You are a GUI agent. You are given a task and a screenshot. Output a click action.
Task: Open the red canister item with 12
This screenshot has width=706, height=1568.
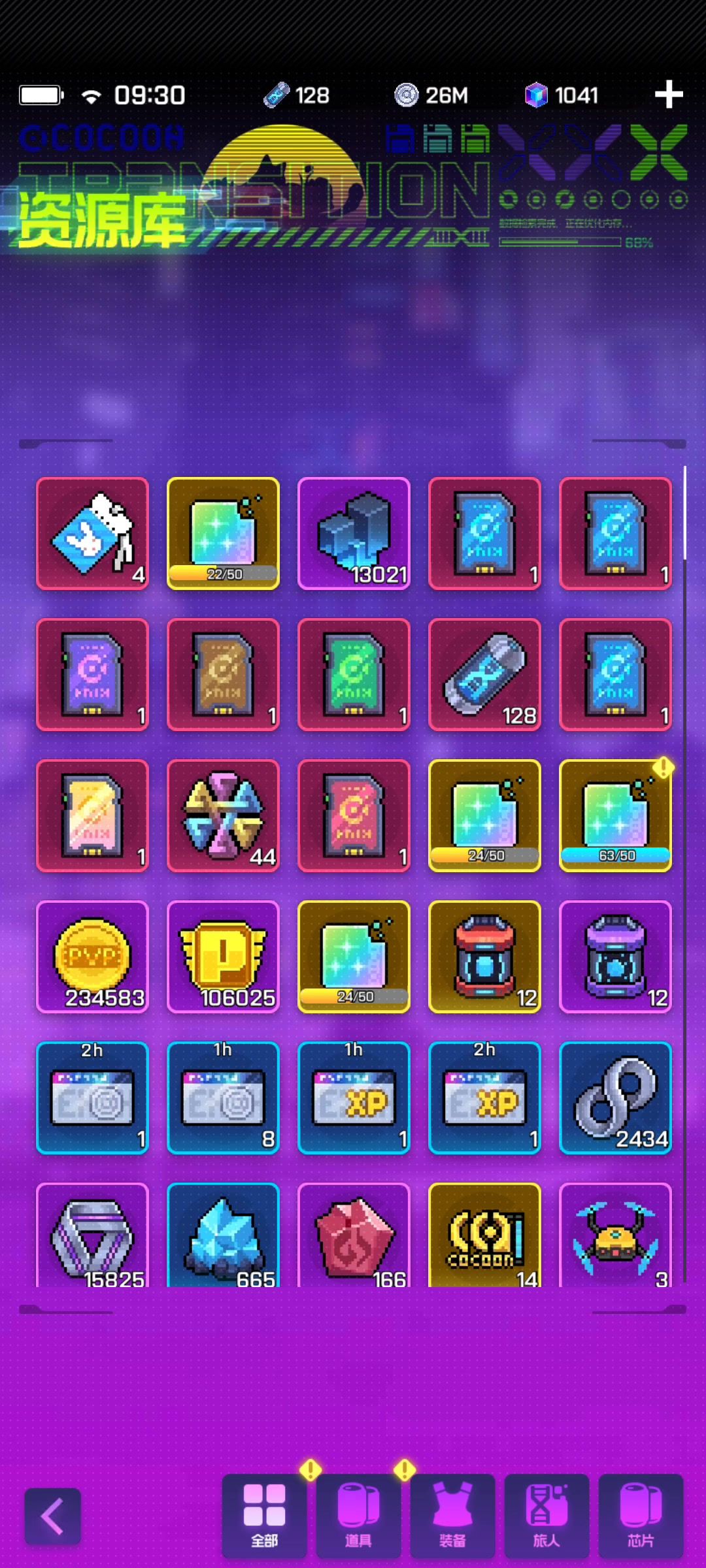pyautogui.click(x=484, y=957)
